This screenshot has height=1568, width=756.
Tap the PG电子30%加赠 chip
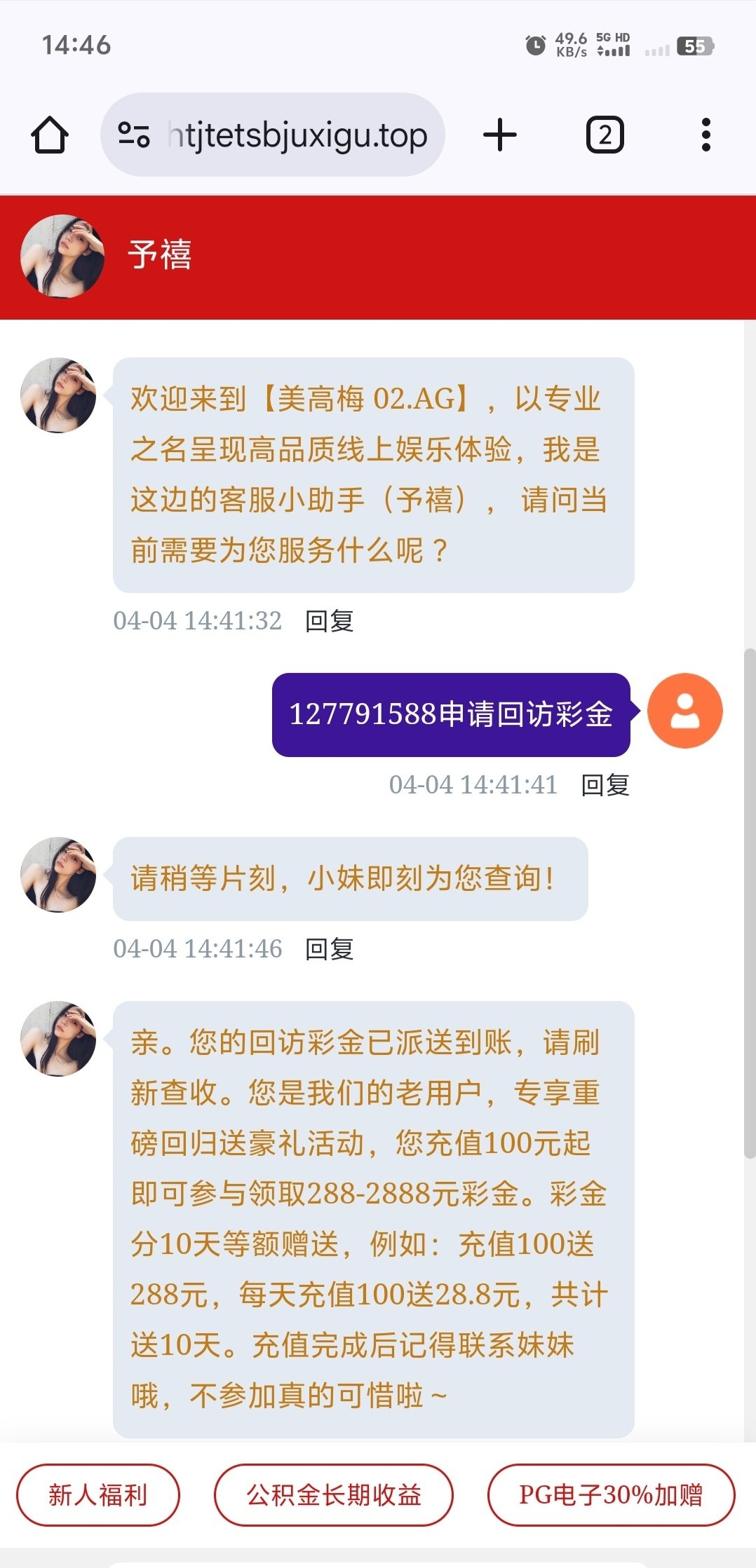pyautogui.click(x=610, y=1495)
